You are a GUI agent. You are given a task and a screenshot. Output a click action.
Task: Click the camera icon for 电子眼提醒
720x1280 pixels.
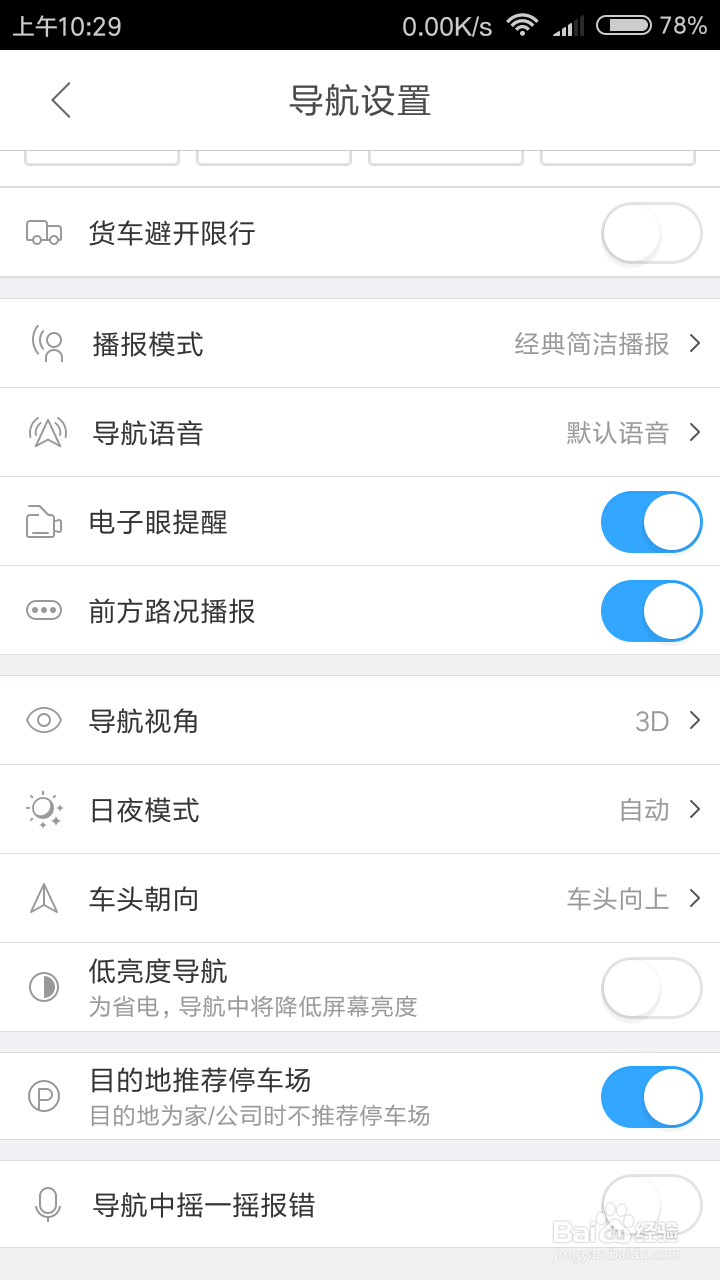(x=43, y=521)
